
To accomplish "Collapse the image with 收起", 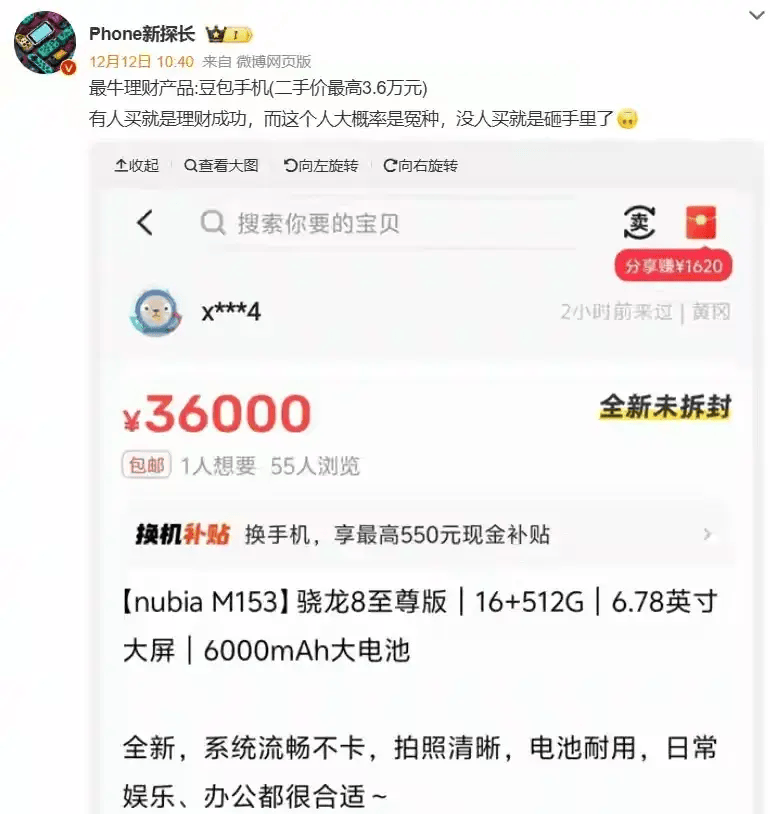I will point(137,166).
